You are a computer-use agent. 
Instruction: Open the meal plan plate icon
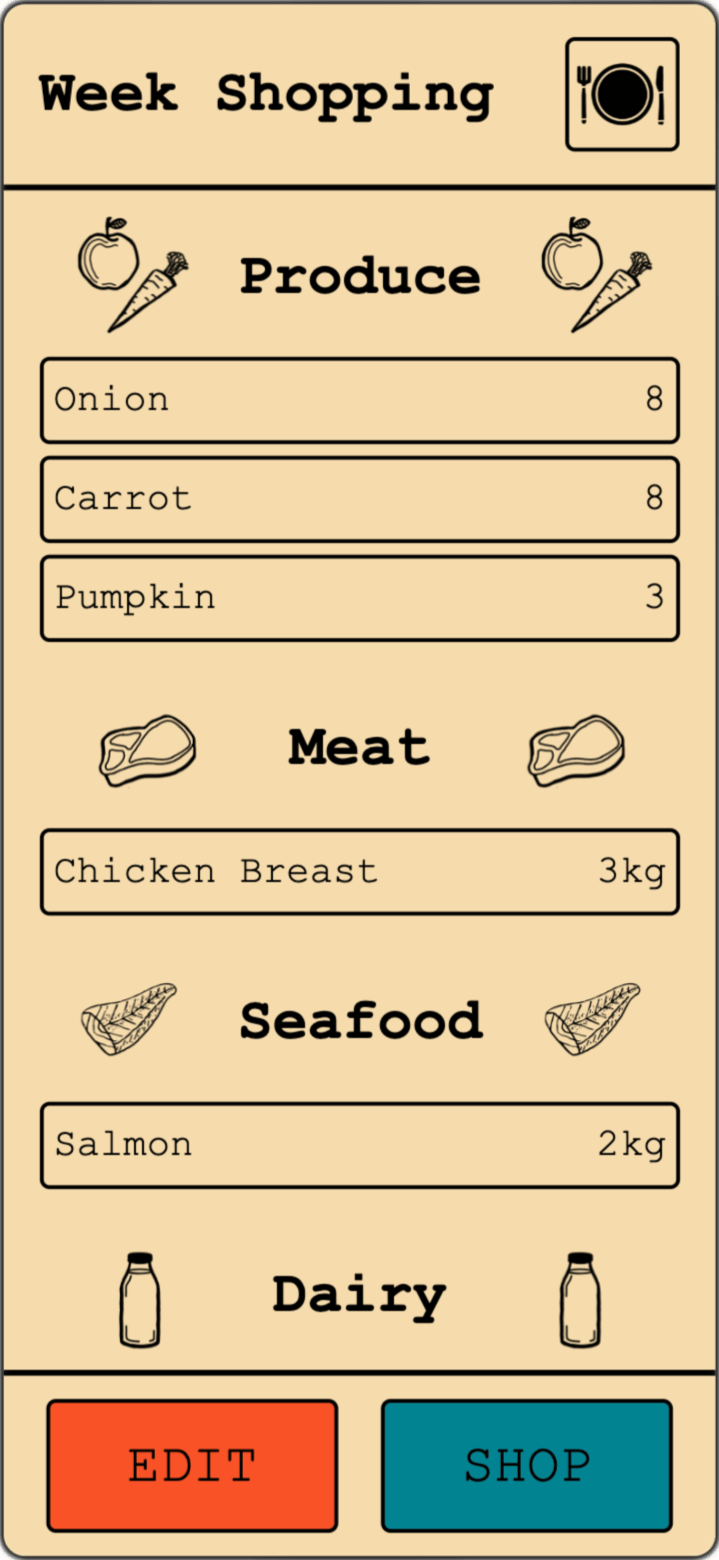[621, 95]
